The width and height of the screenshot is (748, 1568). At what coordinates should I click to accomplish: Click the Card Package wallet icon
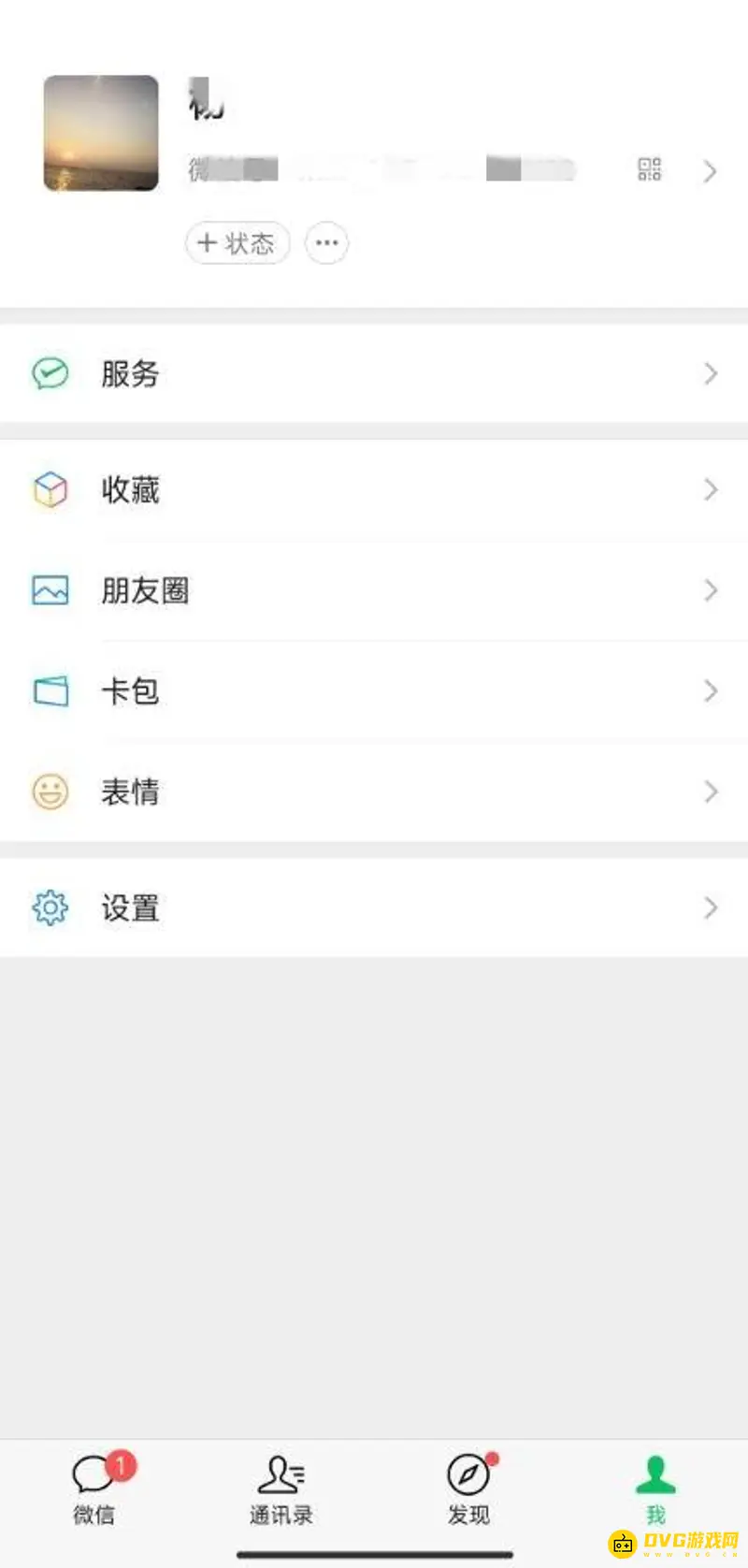point(50,691)
